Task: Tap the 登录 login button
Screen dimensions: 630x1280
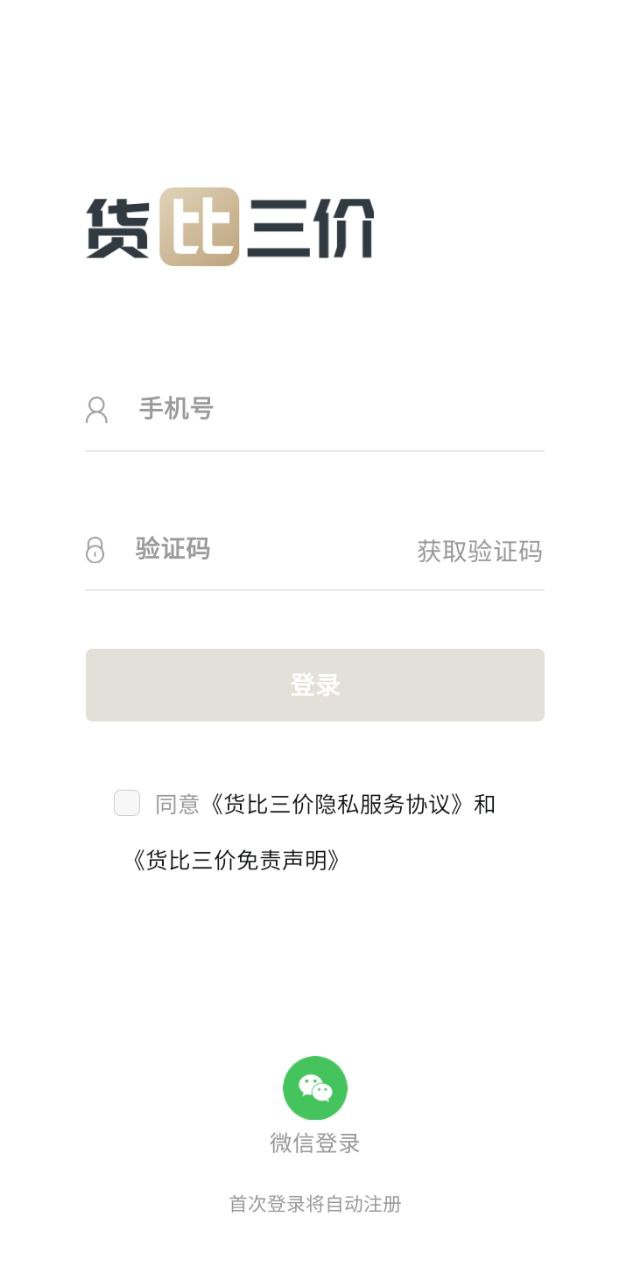Action: [315, 685]
